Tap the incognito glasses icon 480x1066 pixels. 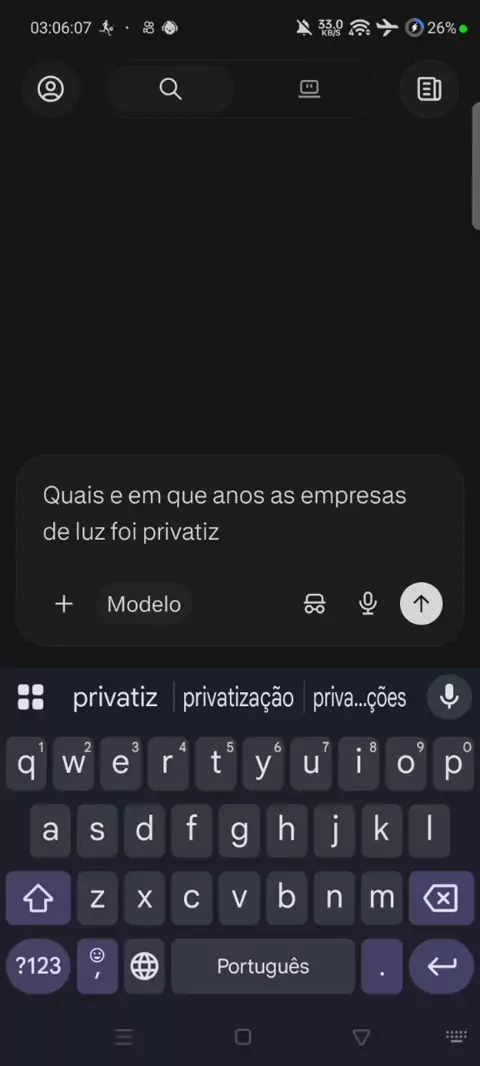tap(314, 604)
